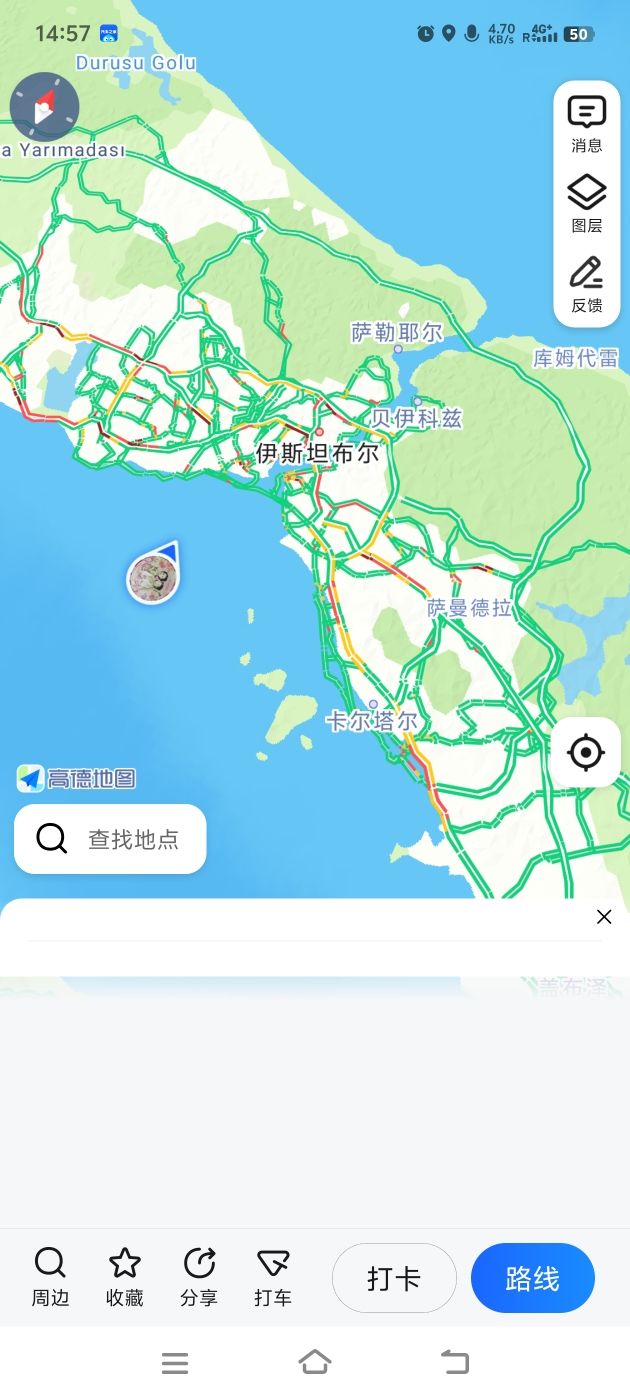Open 反馈 feedback option
Screen dimensions: 630x1400
pos(587,284)
